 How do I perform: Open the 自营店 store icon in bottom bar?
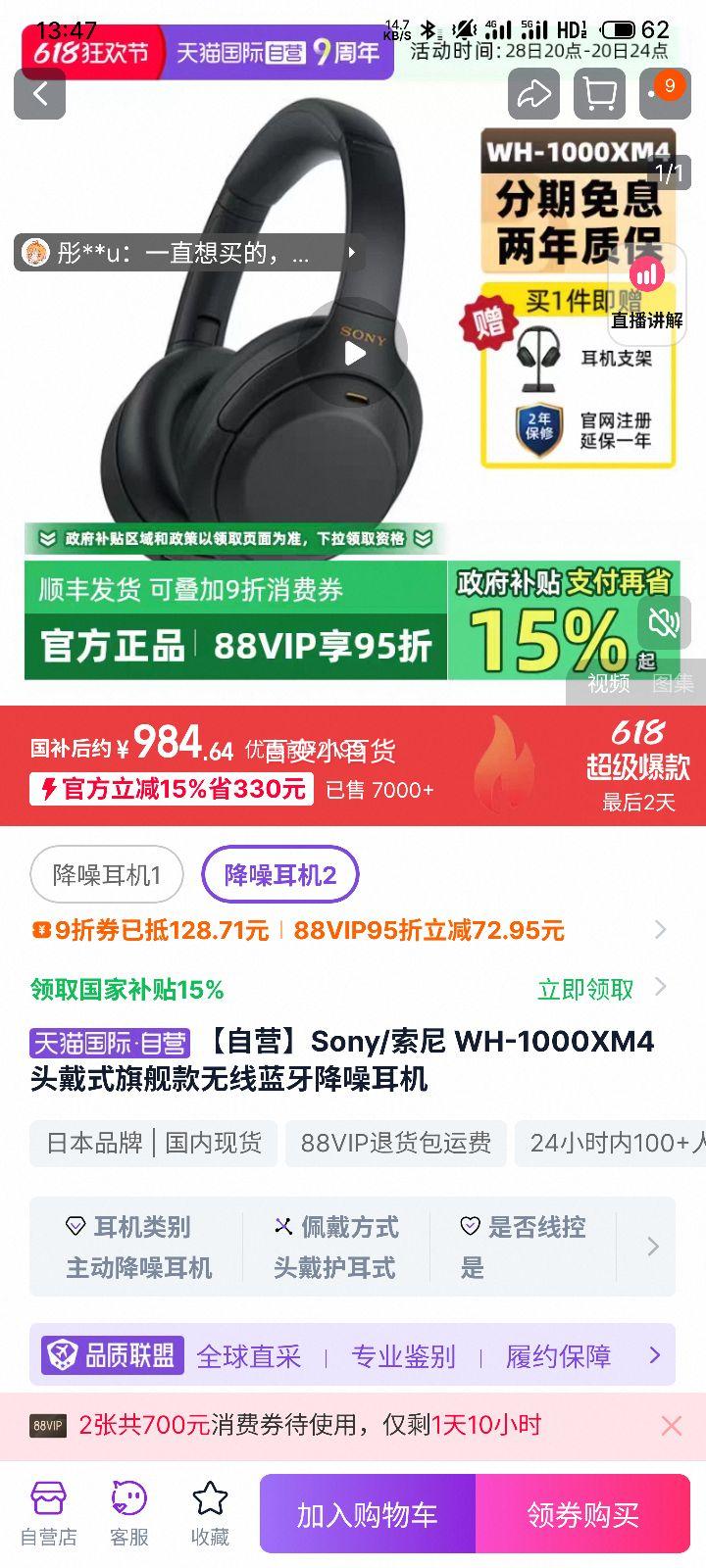[47, 1509]
